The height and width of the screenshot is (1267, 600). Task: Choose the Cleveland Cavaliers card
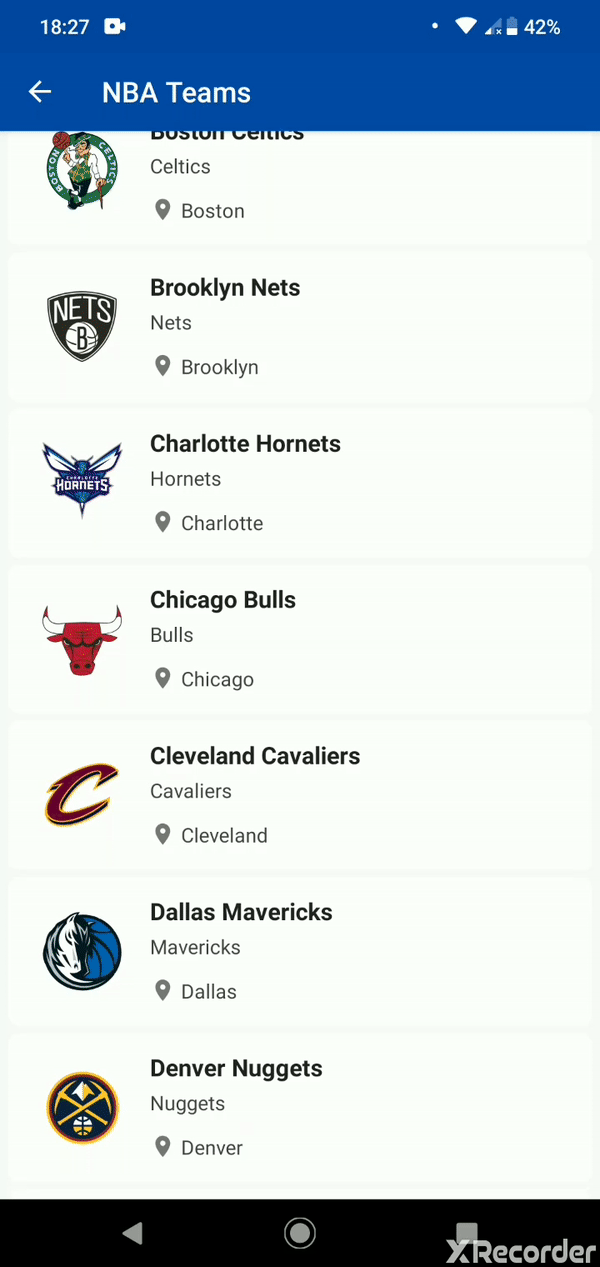pyautogui.click(x=300, y=795)
